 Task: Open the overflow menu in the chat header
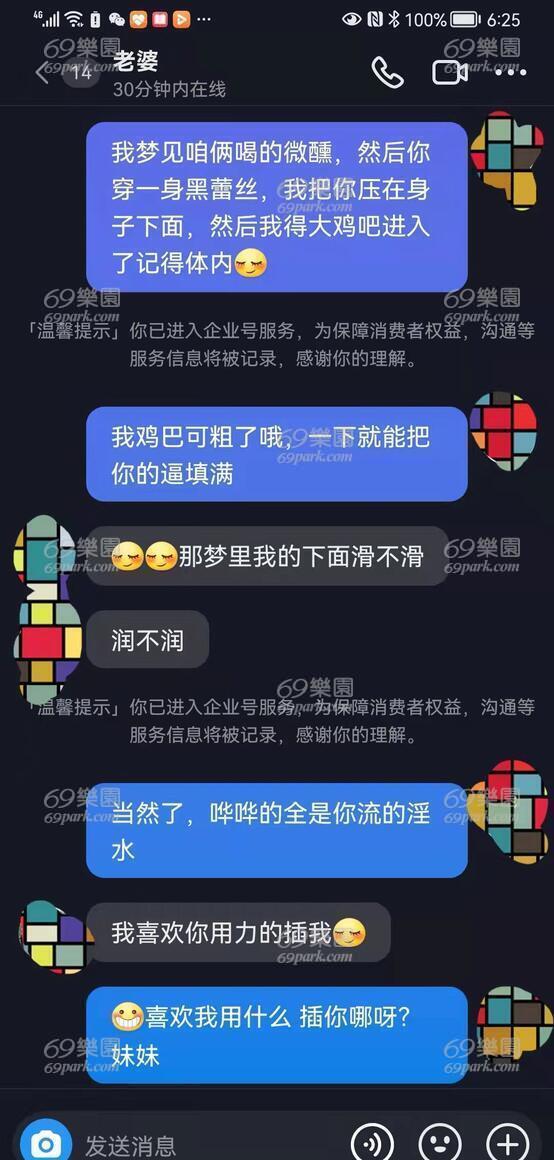[510, 72]
